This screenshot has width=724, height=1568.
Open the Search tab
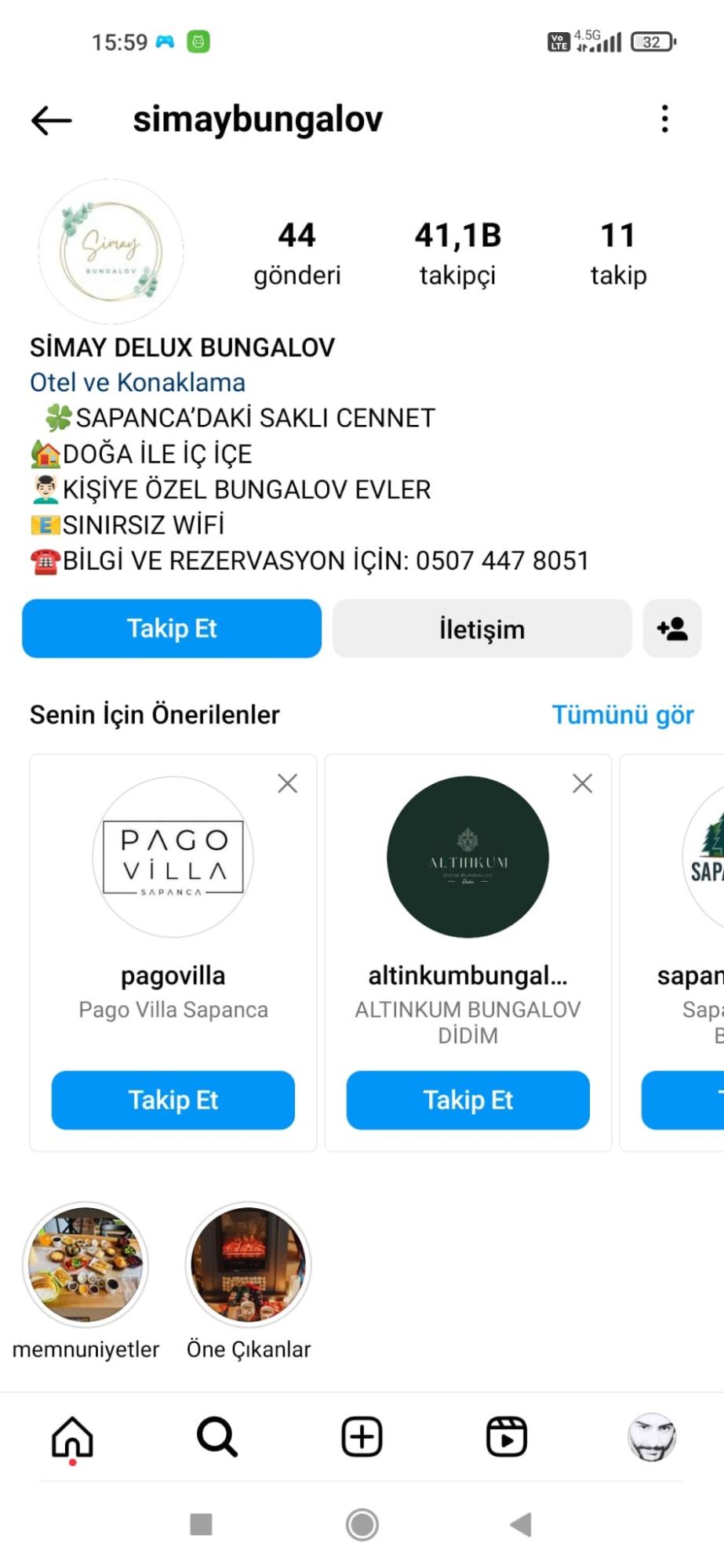tap(216, 1436)
